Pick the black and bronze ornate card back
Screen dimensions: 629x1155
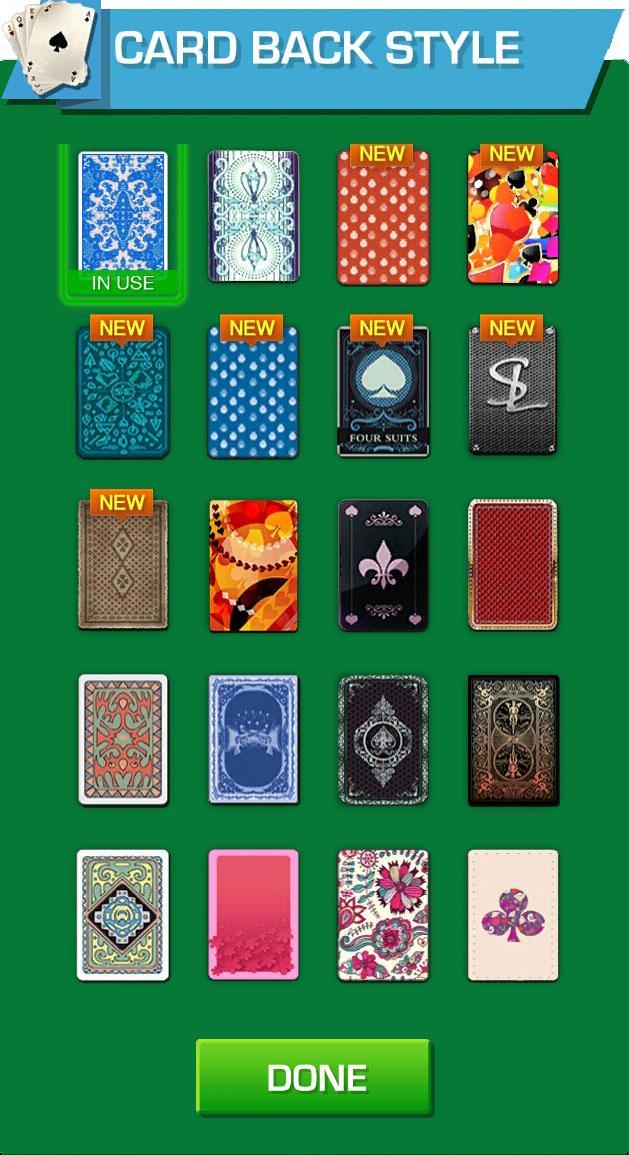(x=513, y=740)
